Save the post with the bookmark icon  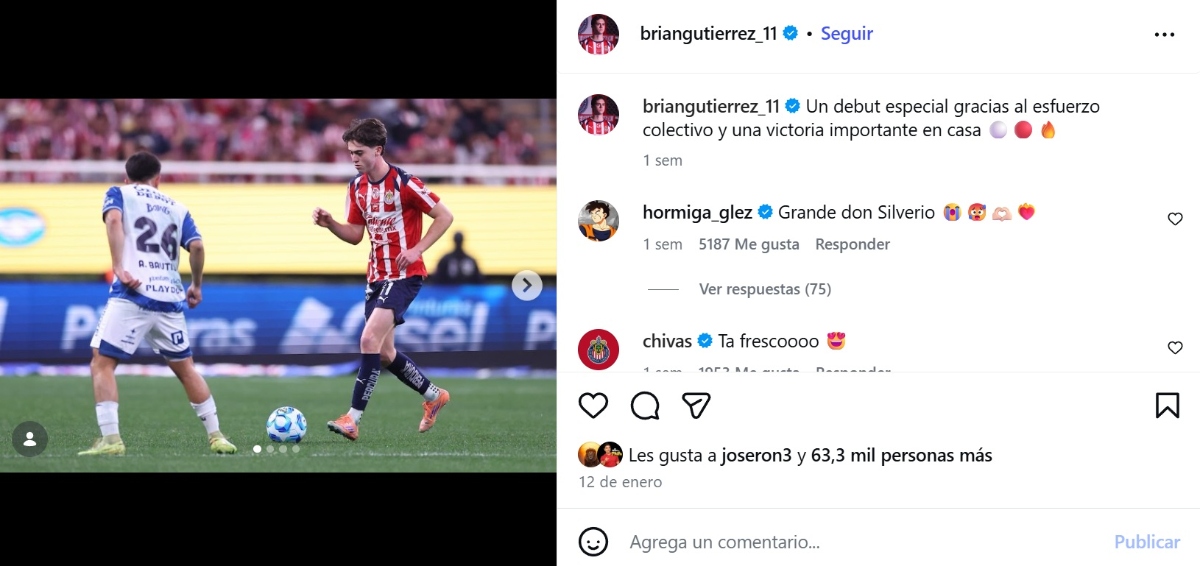[x=1167, y=405]
